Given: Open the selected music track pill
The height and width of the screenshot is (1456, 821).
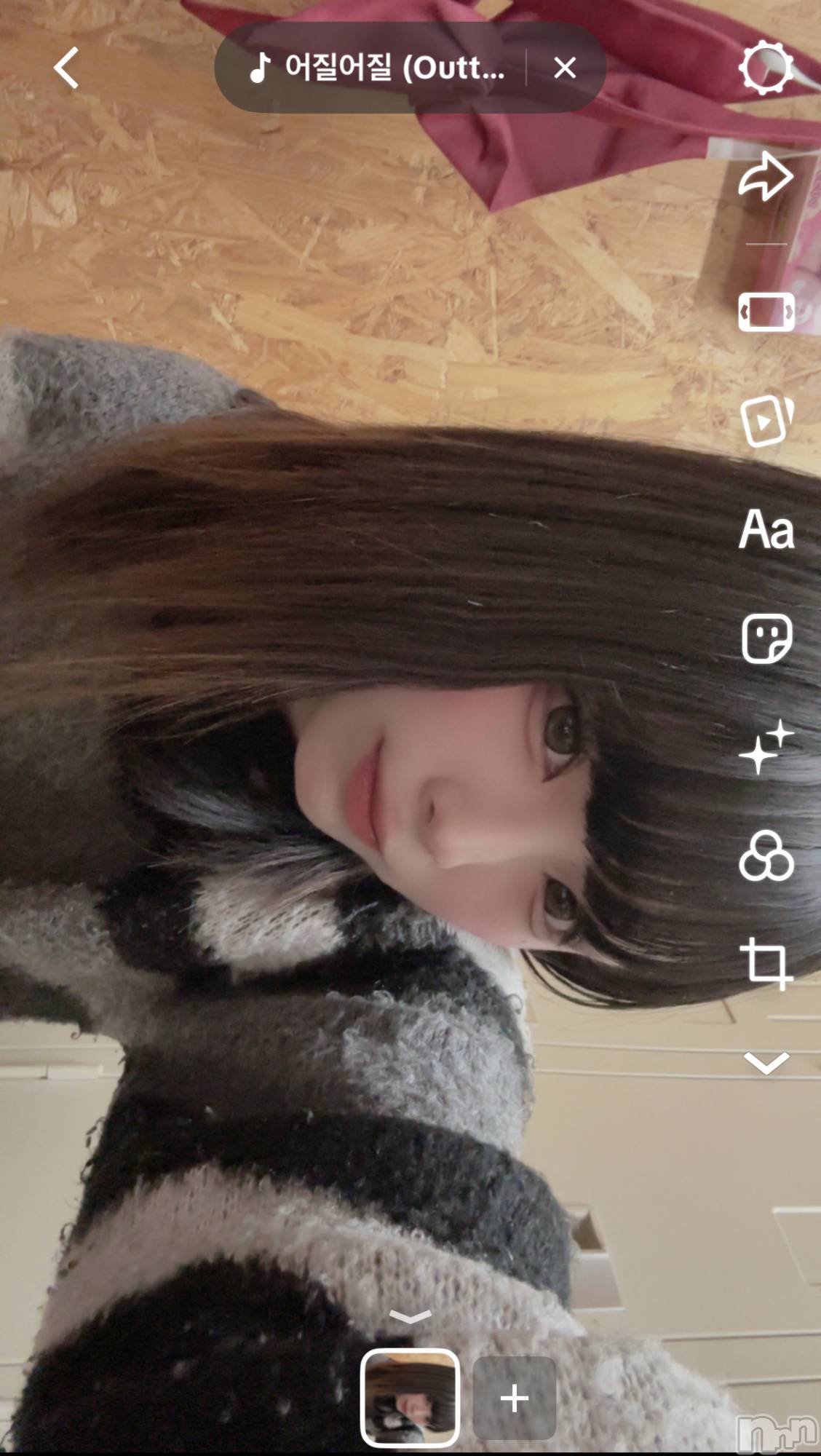Looking at the screenshot, I should pos(375,68).
